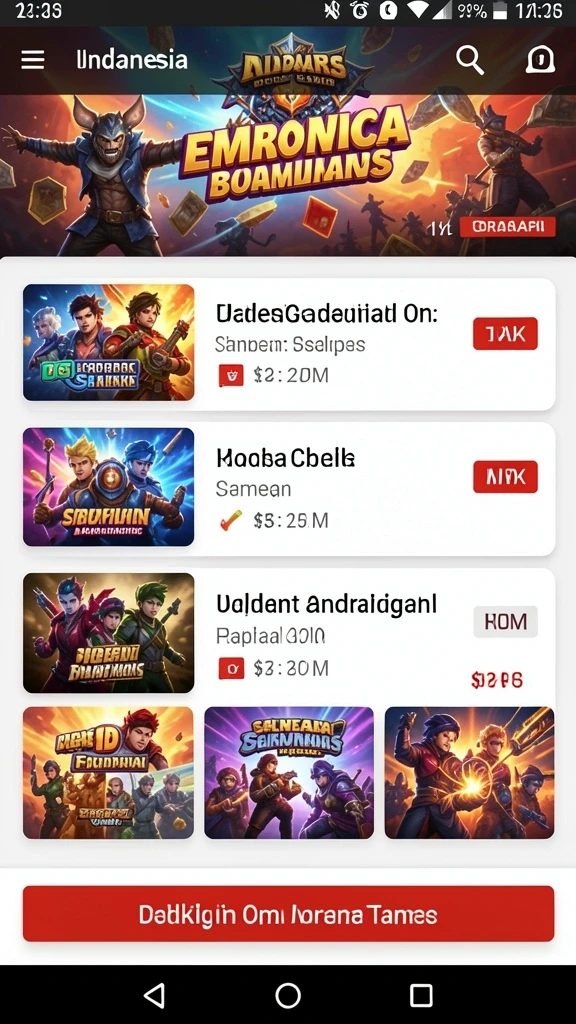Open the game tile with the red-haired soldier
The width and height of the screenshot is (576, 1024).
click(108, 773)
